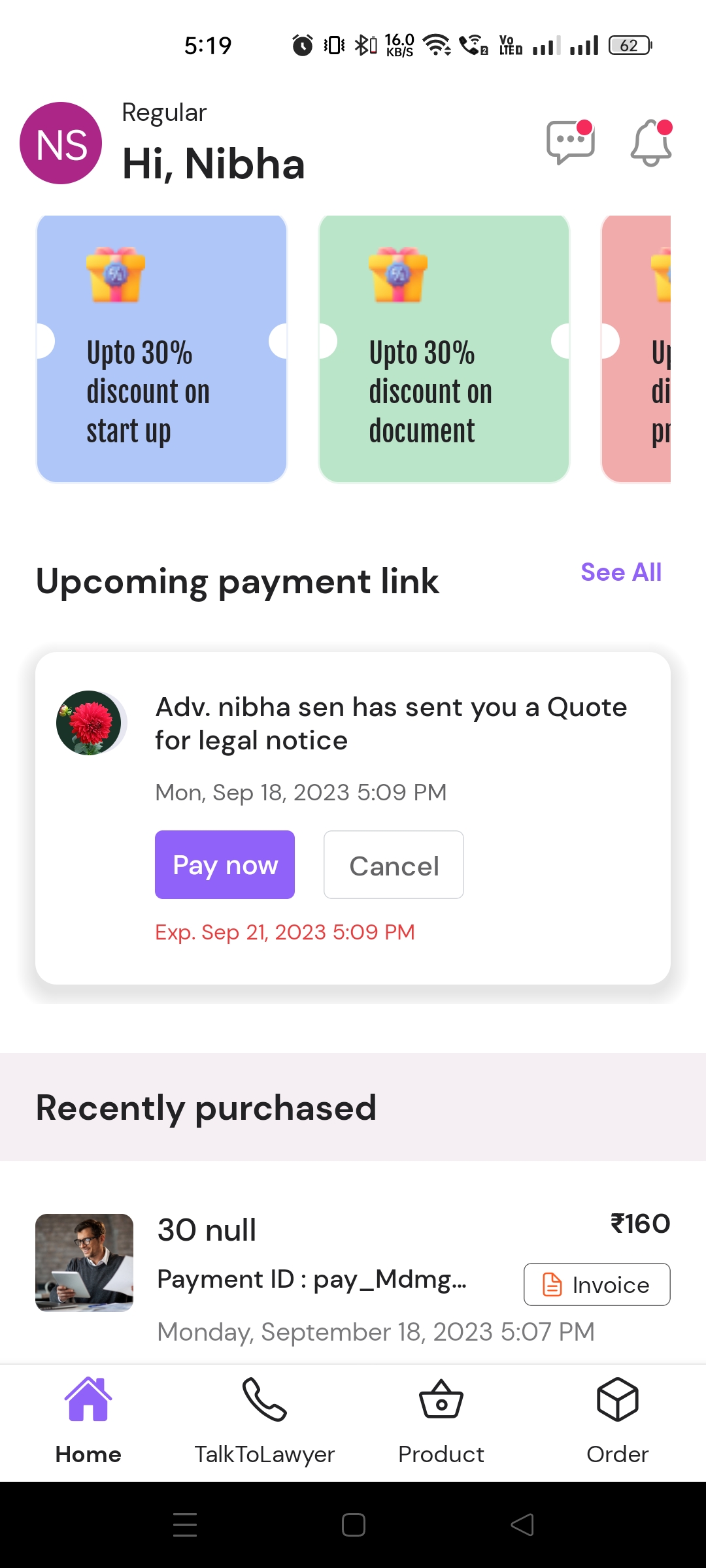
Task: View invoice for the ₹160 purchase
Action: [x=596, y=1284]
